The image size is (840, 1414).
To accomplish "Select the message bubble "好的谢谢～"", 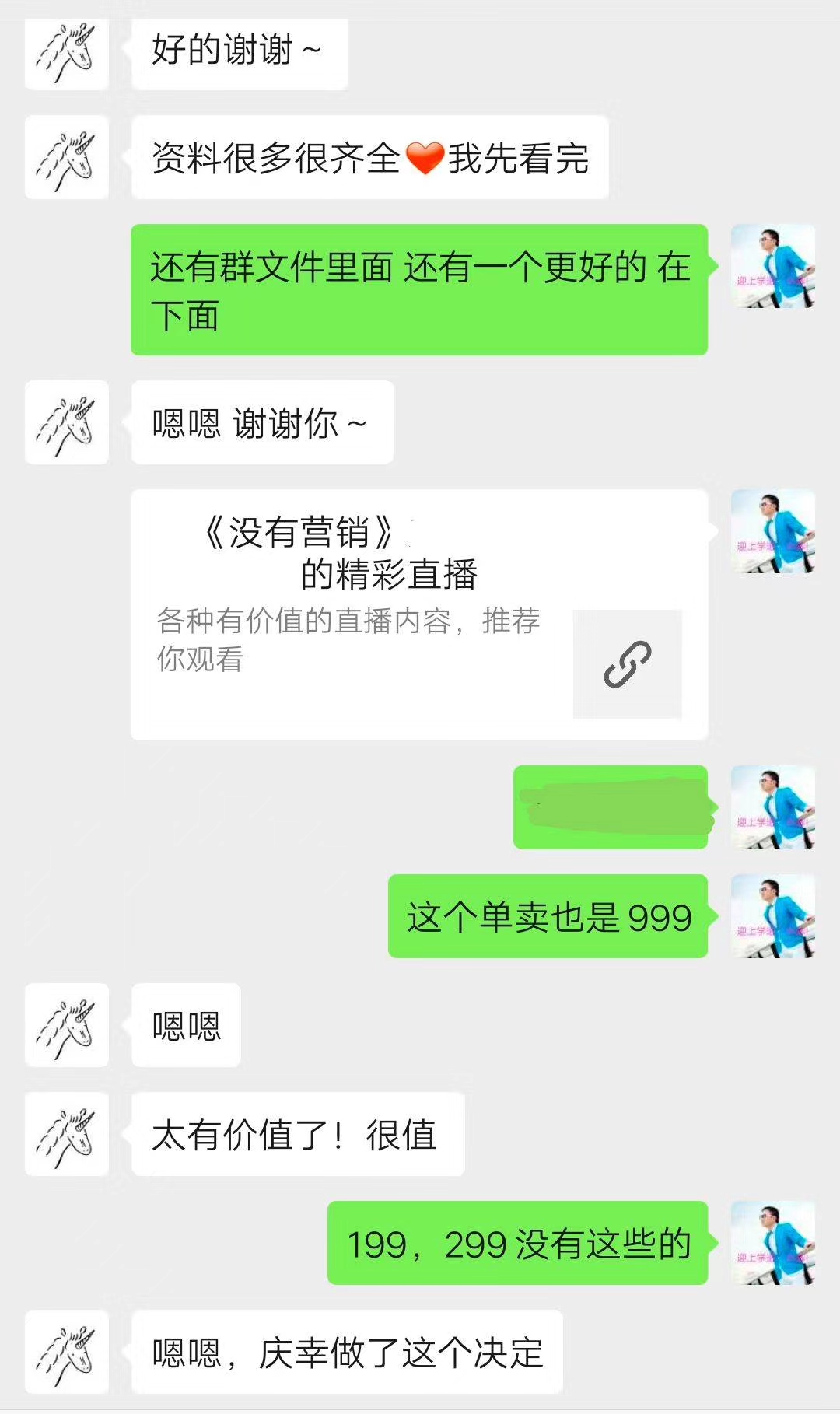I will tap(239, 51).
